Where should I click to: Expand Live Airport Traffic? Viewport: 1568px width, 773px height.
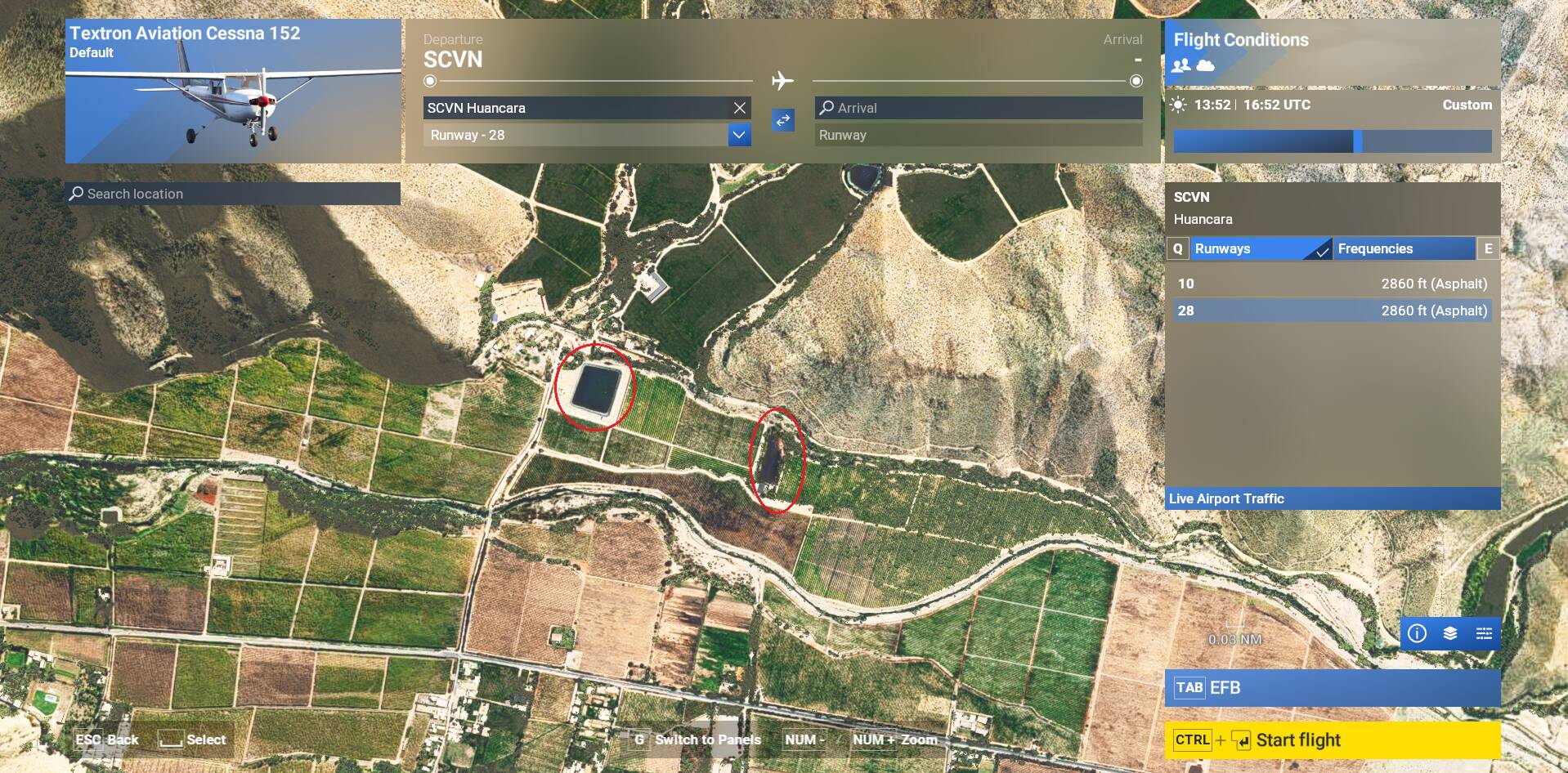1332,498
